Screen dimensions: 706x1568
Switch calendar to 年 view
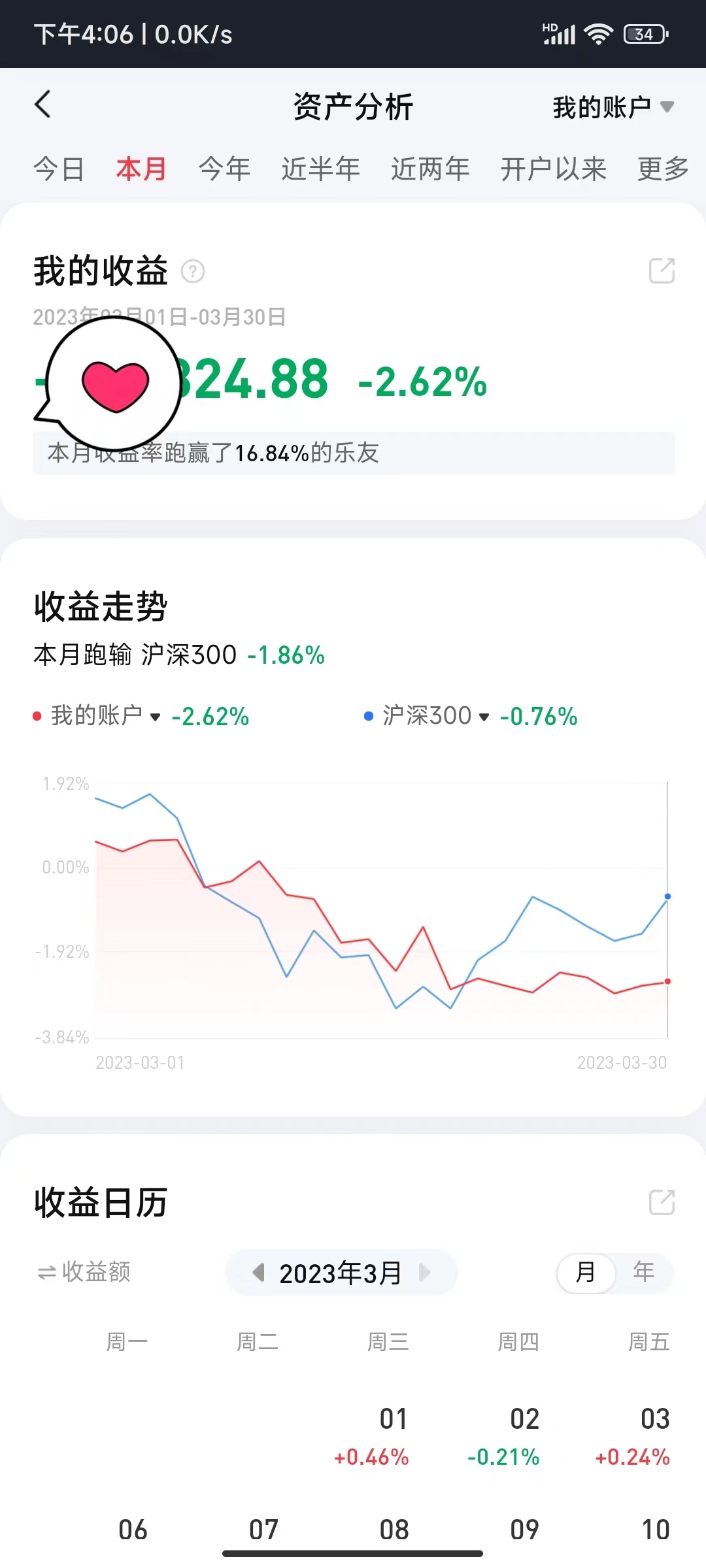(x=644, y=1272)
